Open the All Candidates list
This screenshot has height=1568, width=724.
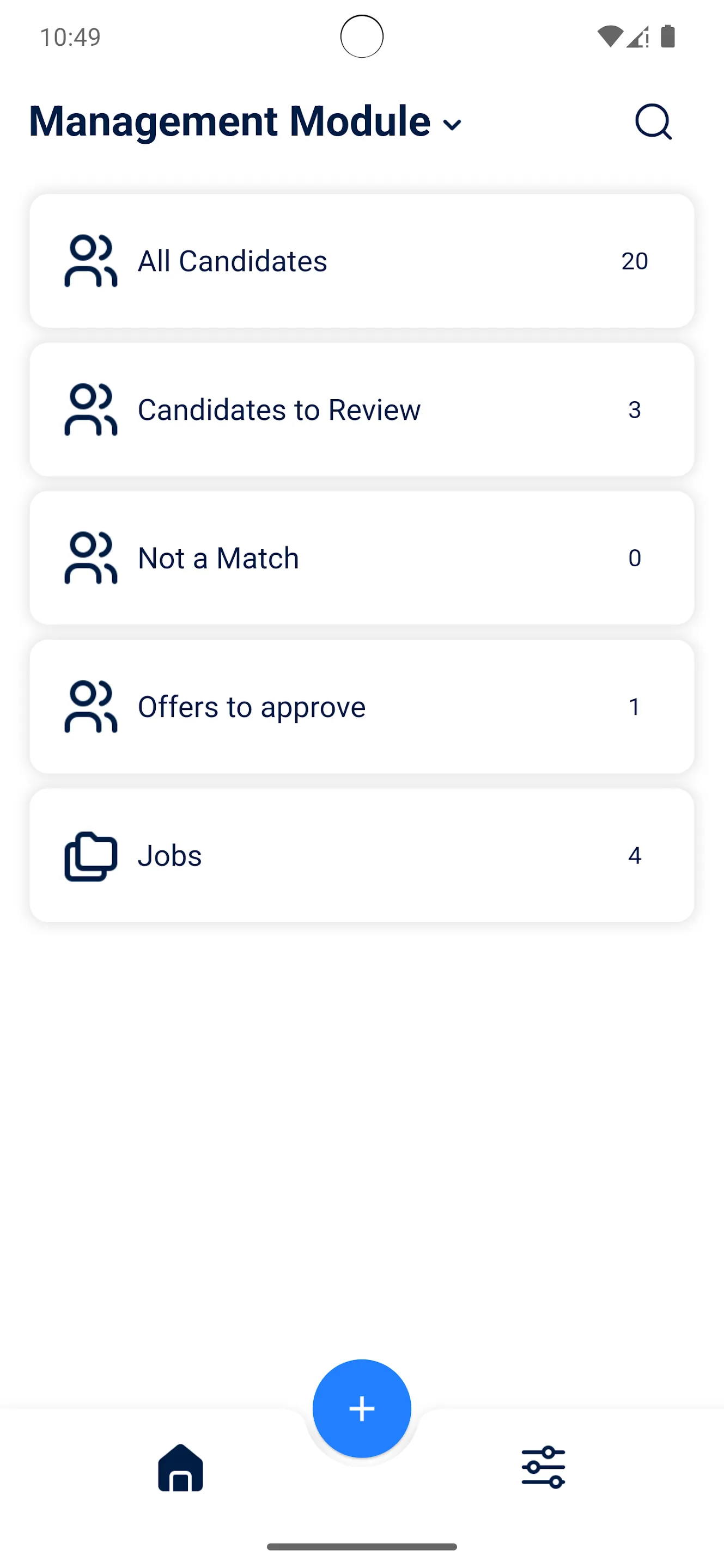pyautogui.click(x=362, y=261)
